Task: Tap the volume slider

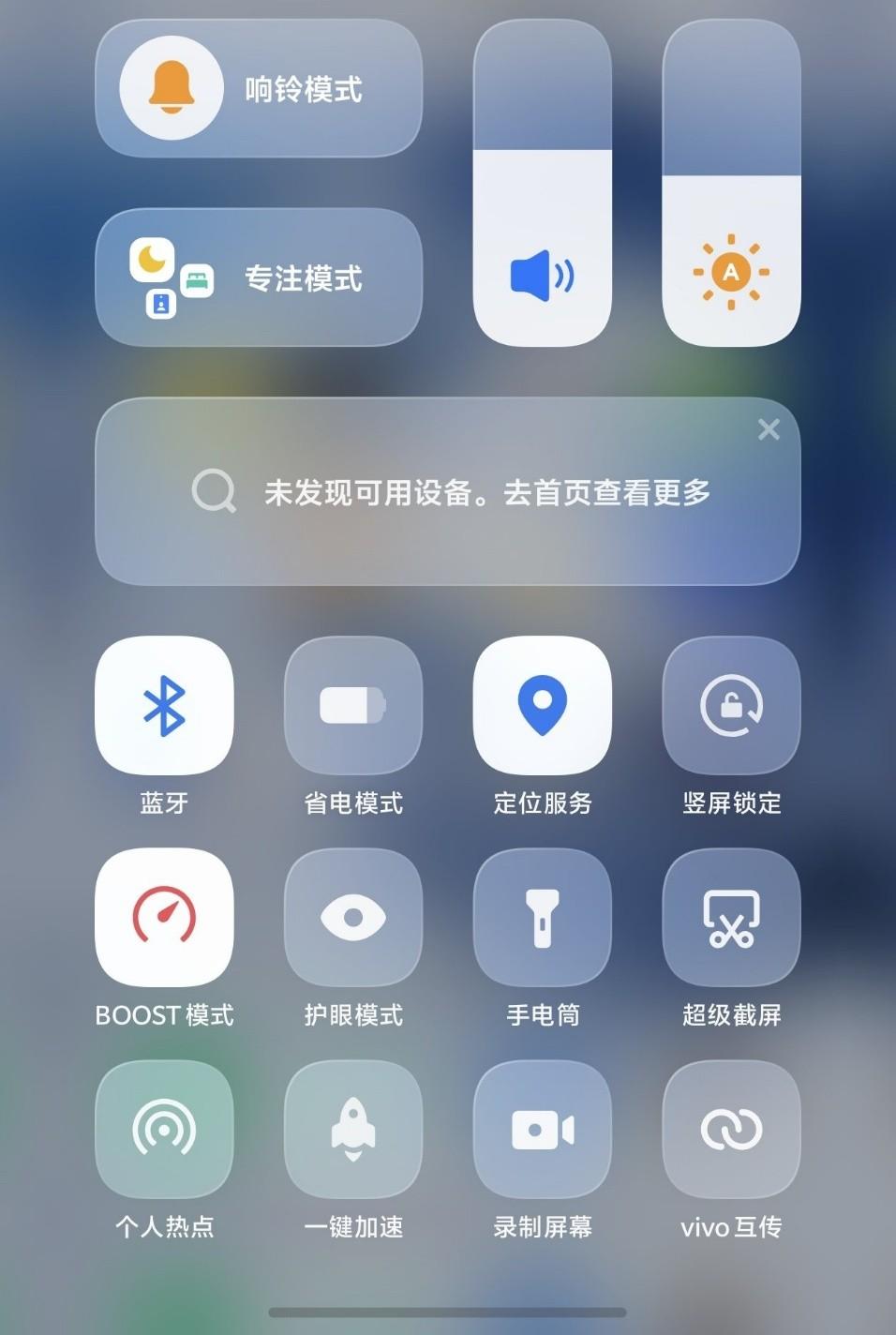Action: tap(542, 184)
